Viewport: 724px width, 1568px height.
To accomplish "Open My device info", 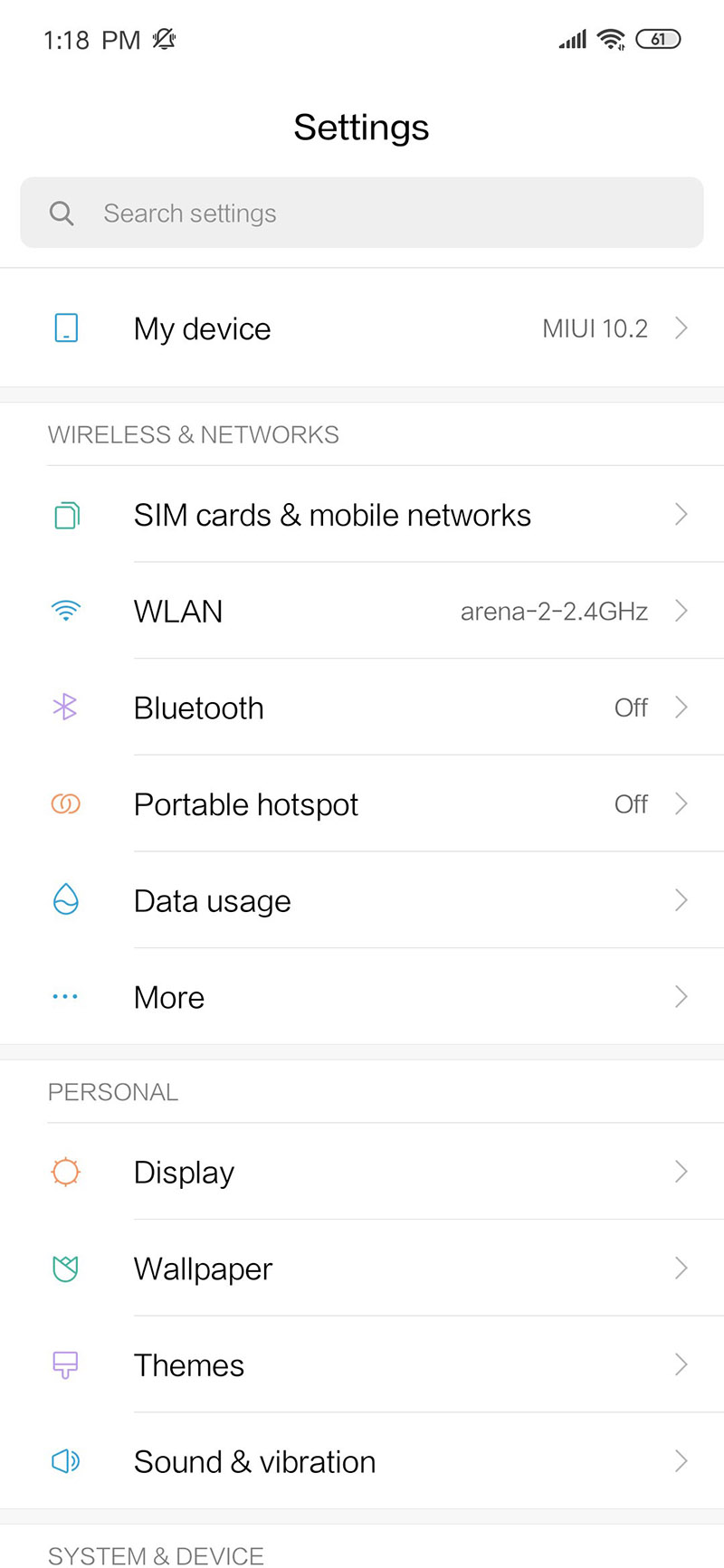I will click(362, 328).
